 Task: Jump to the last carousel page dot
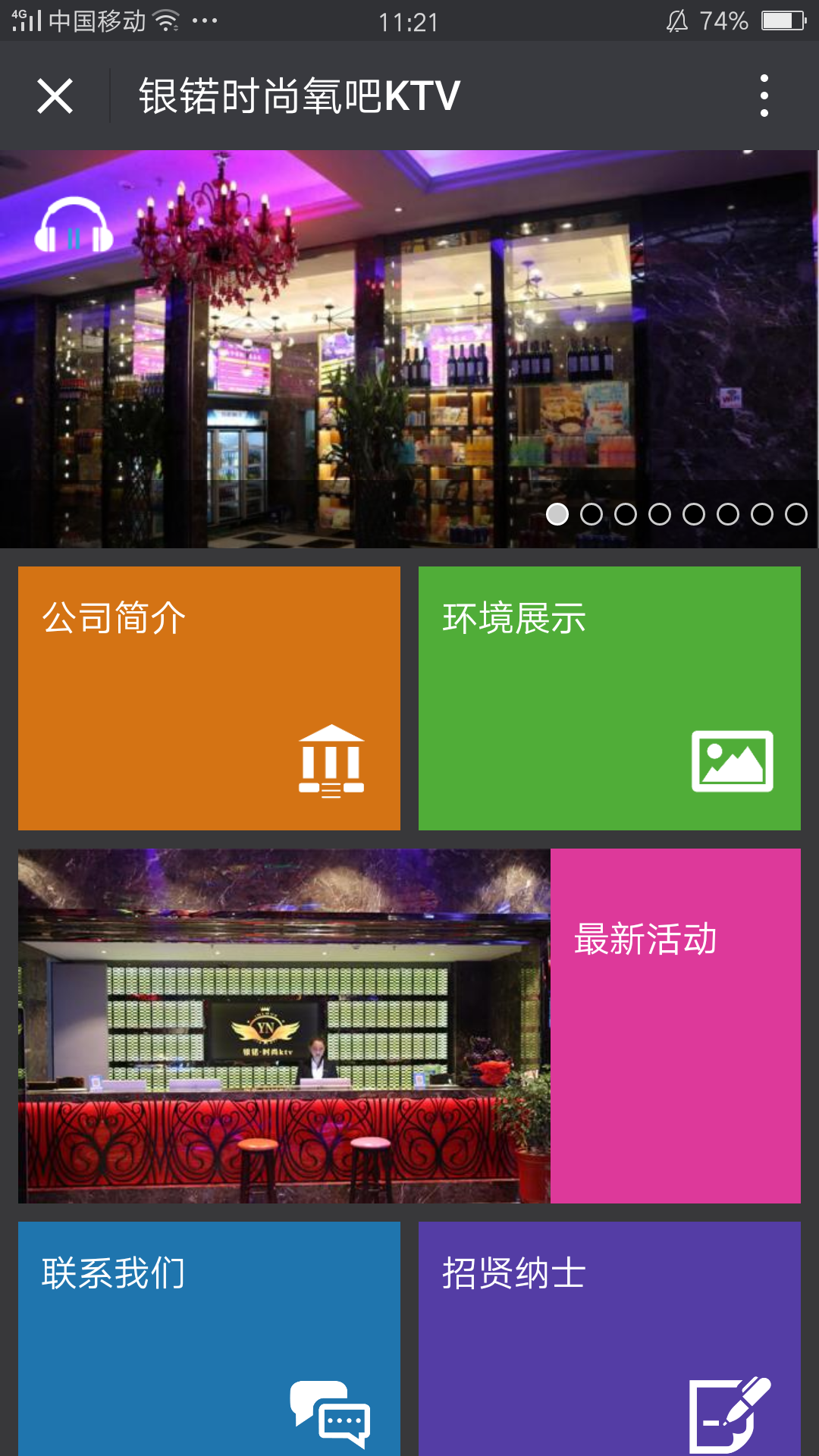pyautogui.click(x=795, y=514)
